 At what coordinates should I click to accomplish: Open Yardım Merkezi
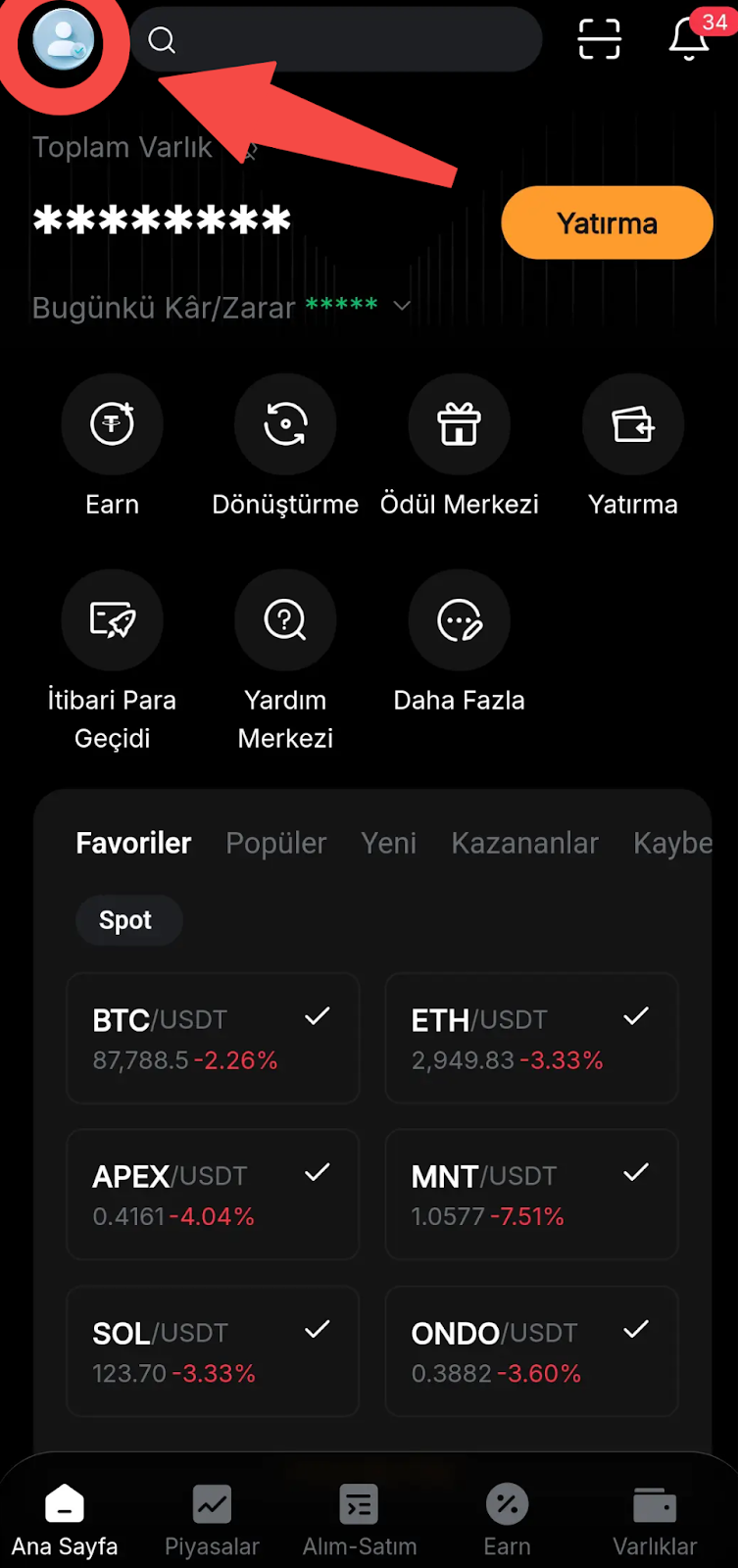(285, 620)
